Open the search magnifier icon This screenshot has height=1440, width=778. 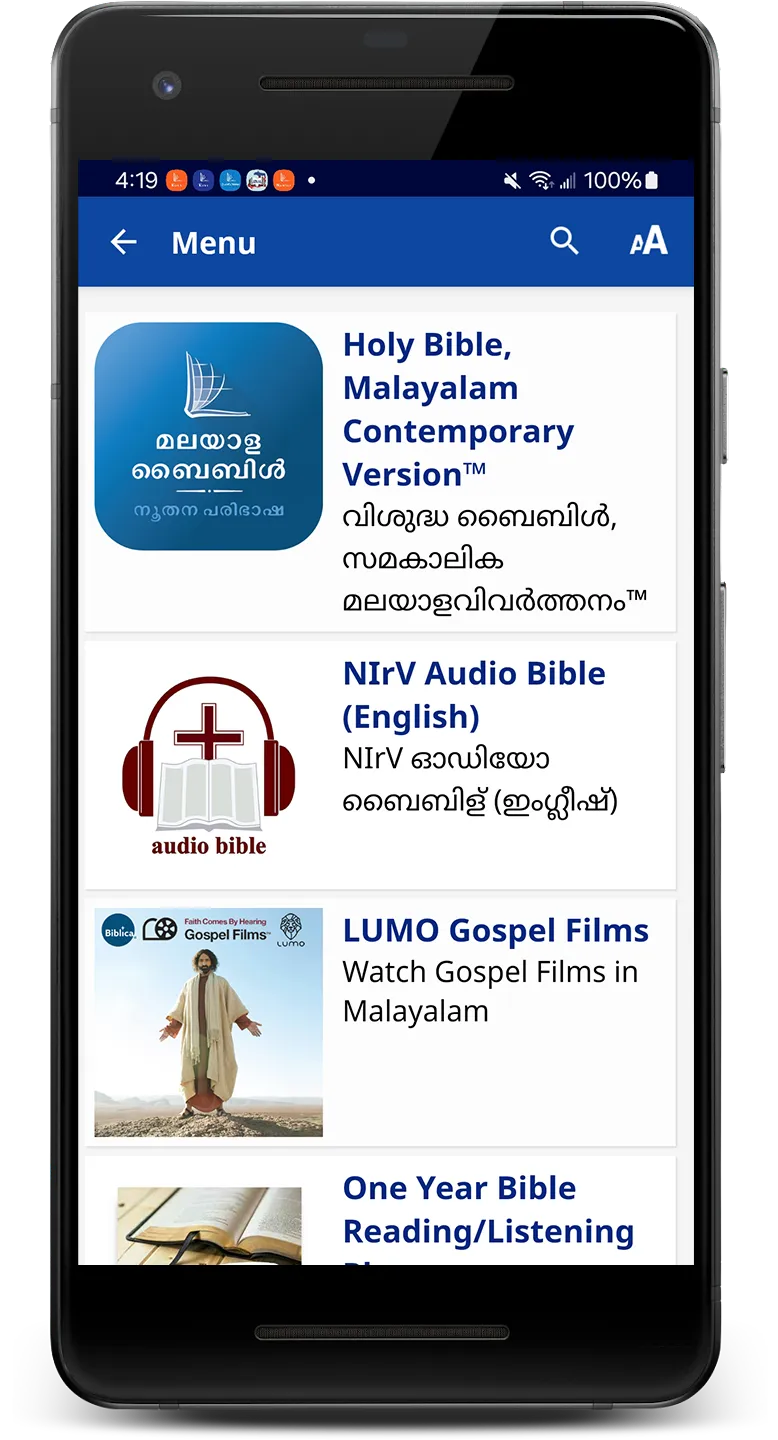pyautogui.click(x=564, y=241)
